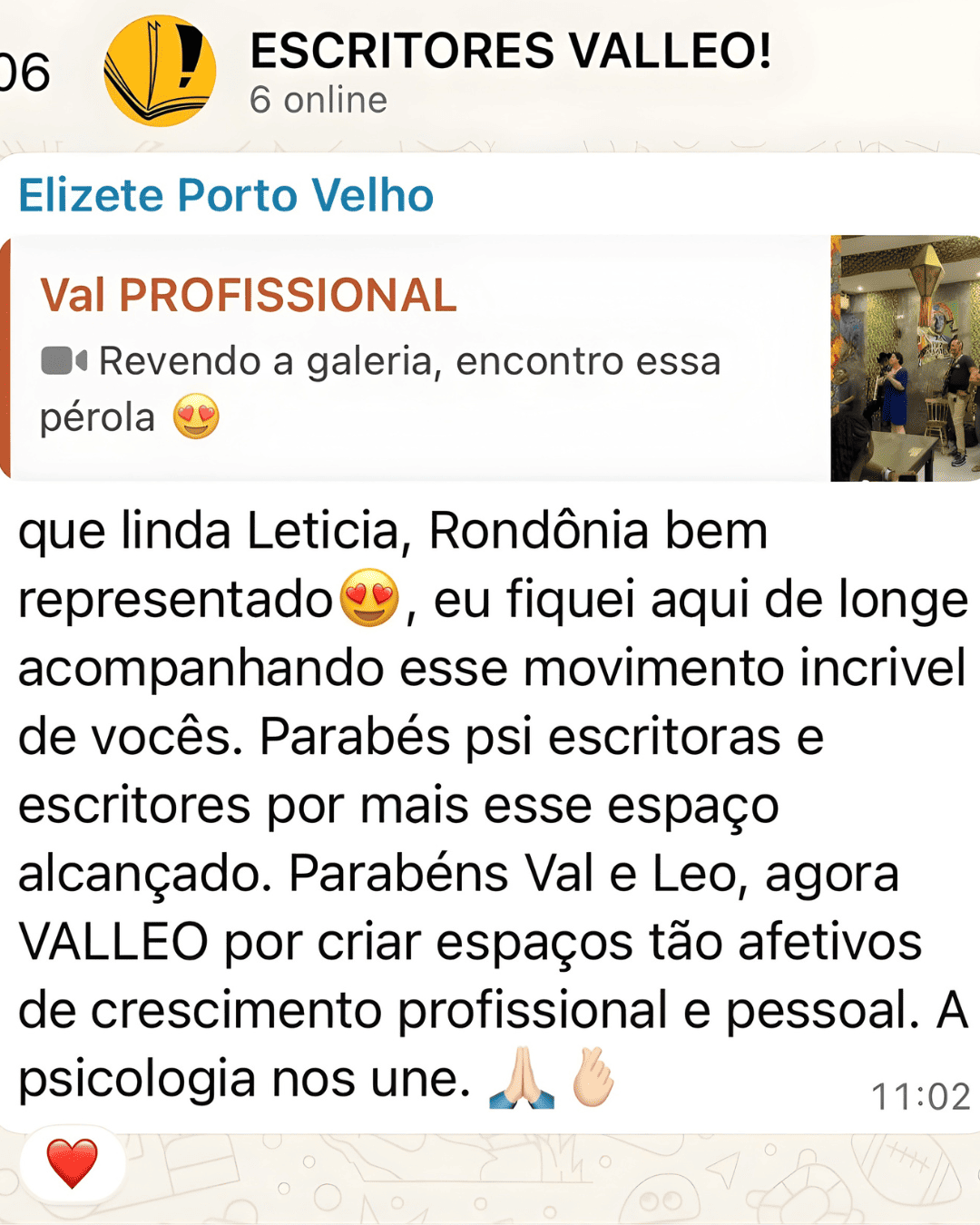The width and height of the screenshot is (980, 1225).
Task: Click the 11:02 timestamp
Action: pyautogui.click(x=919, y=1093)
